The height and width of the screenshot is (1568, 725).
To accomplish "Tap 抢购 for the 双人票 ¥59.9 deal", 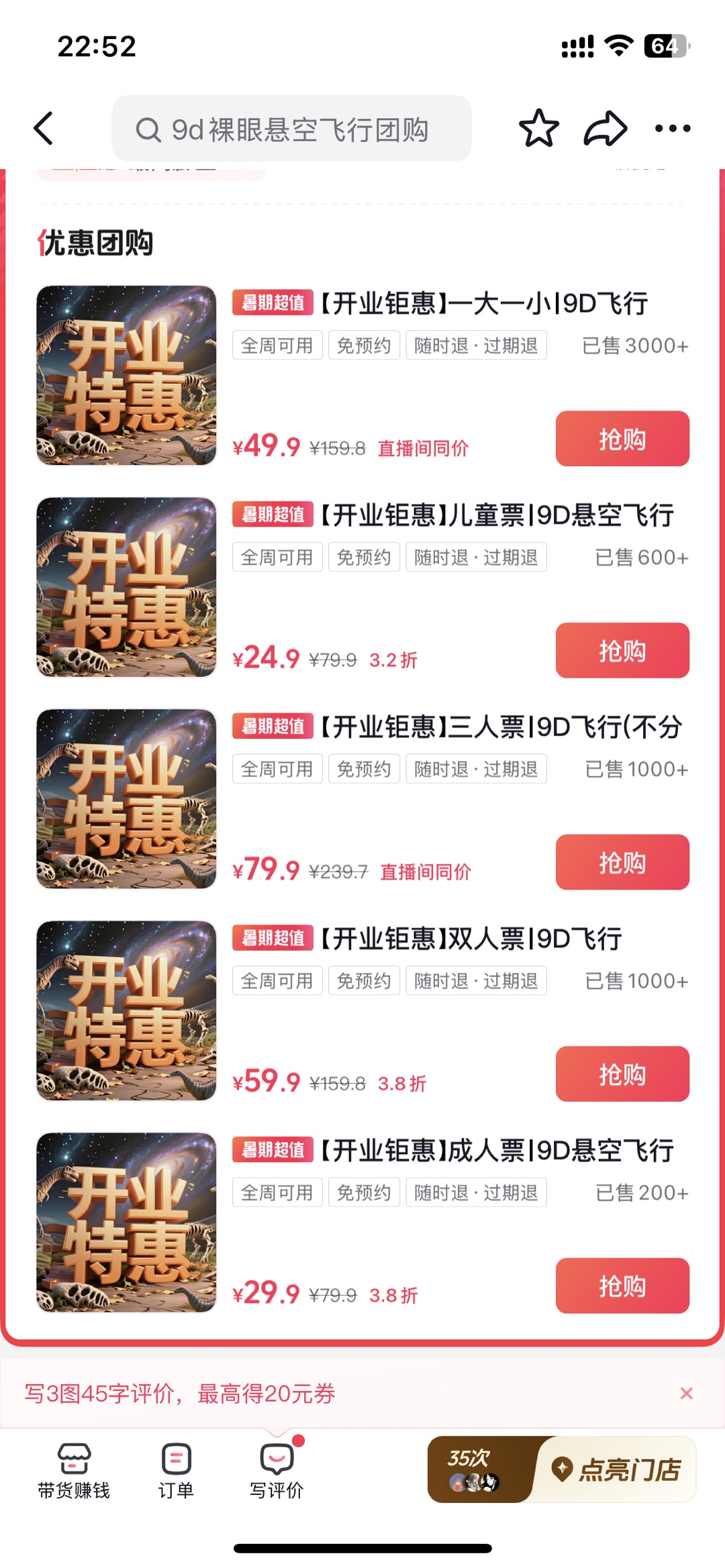I will [622, 1074].
